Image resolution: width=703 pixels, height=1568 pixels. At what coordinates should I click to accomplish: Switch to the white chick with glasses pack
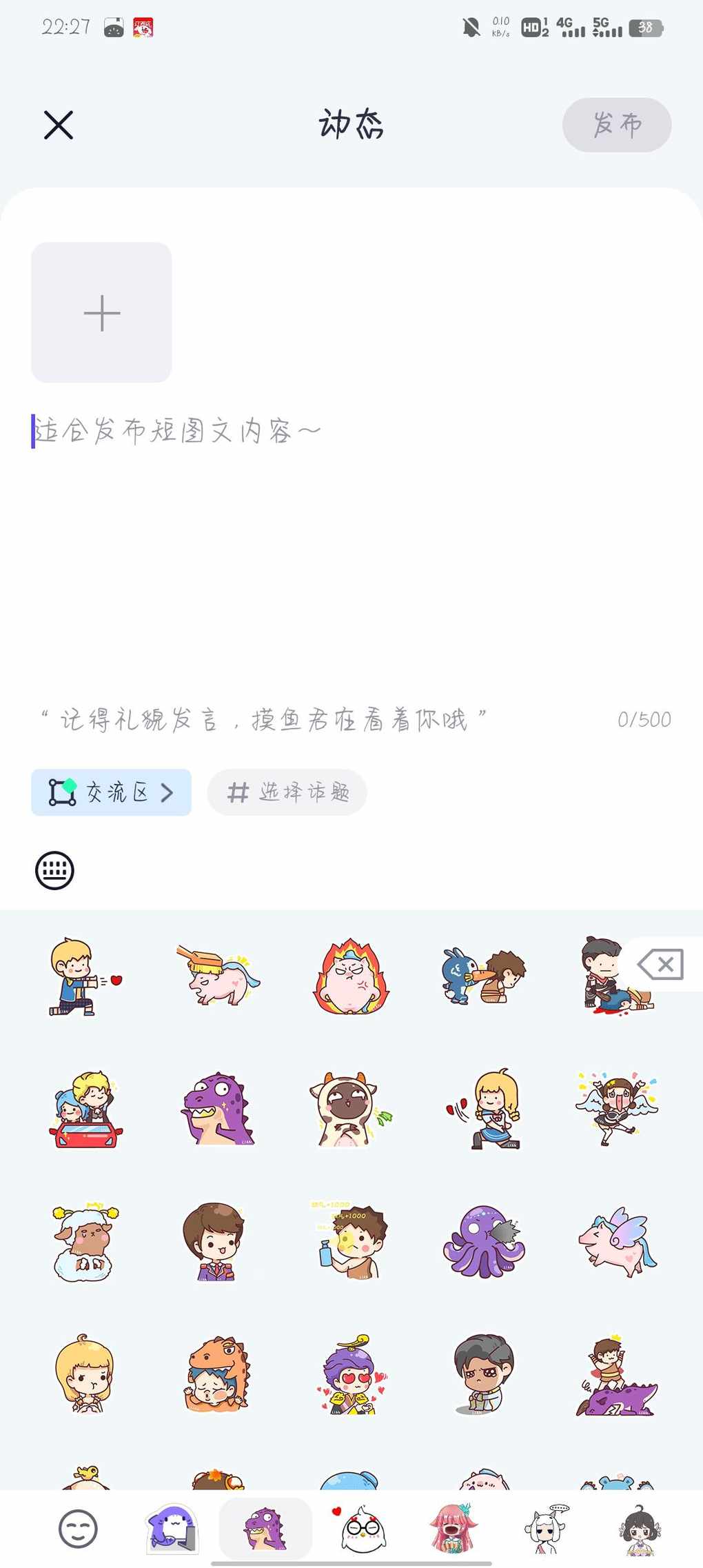tap(360, 1529)
